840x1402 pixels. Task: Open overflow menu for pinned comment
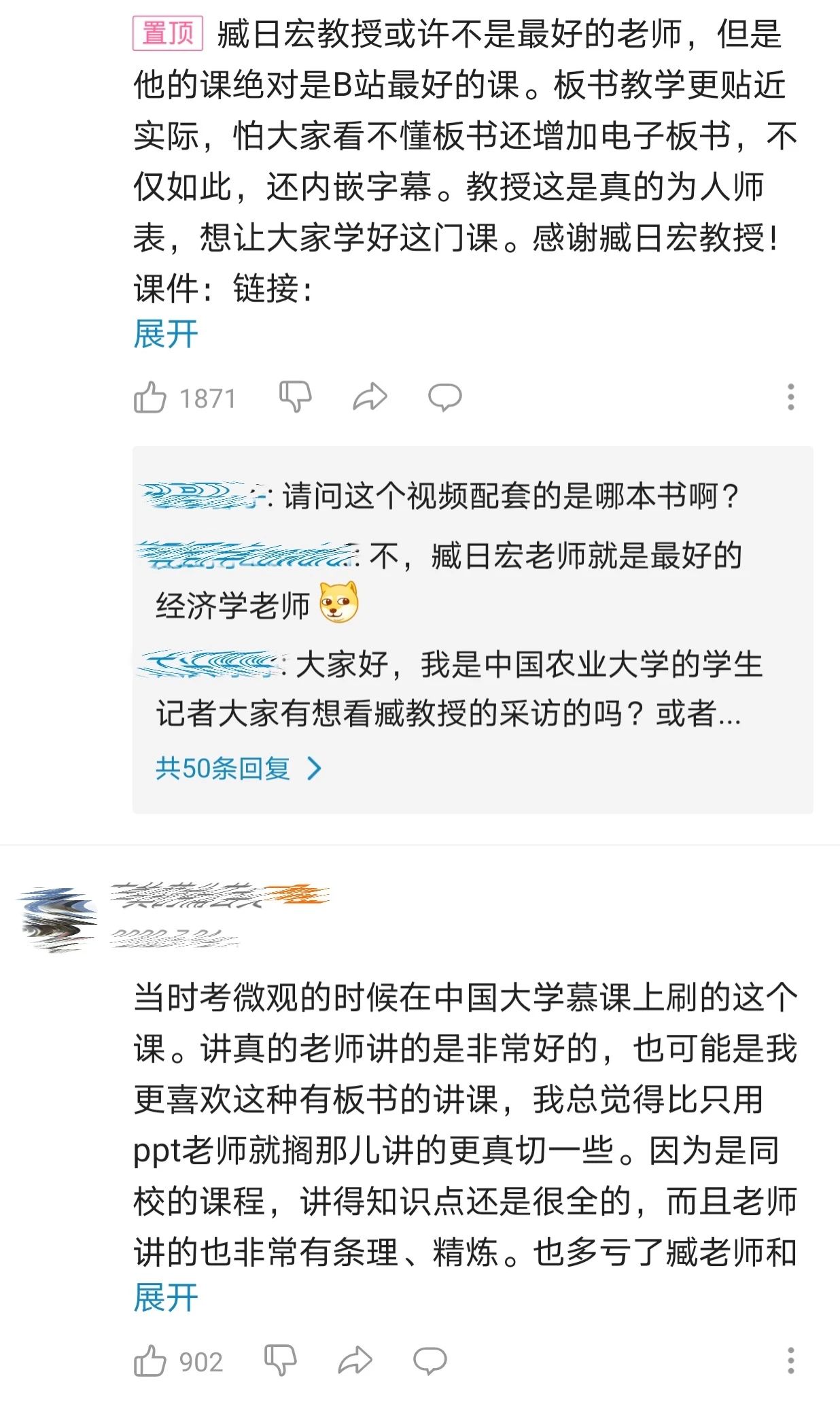point(790,397)
